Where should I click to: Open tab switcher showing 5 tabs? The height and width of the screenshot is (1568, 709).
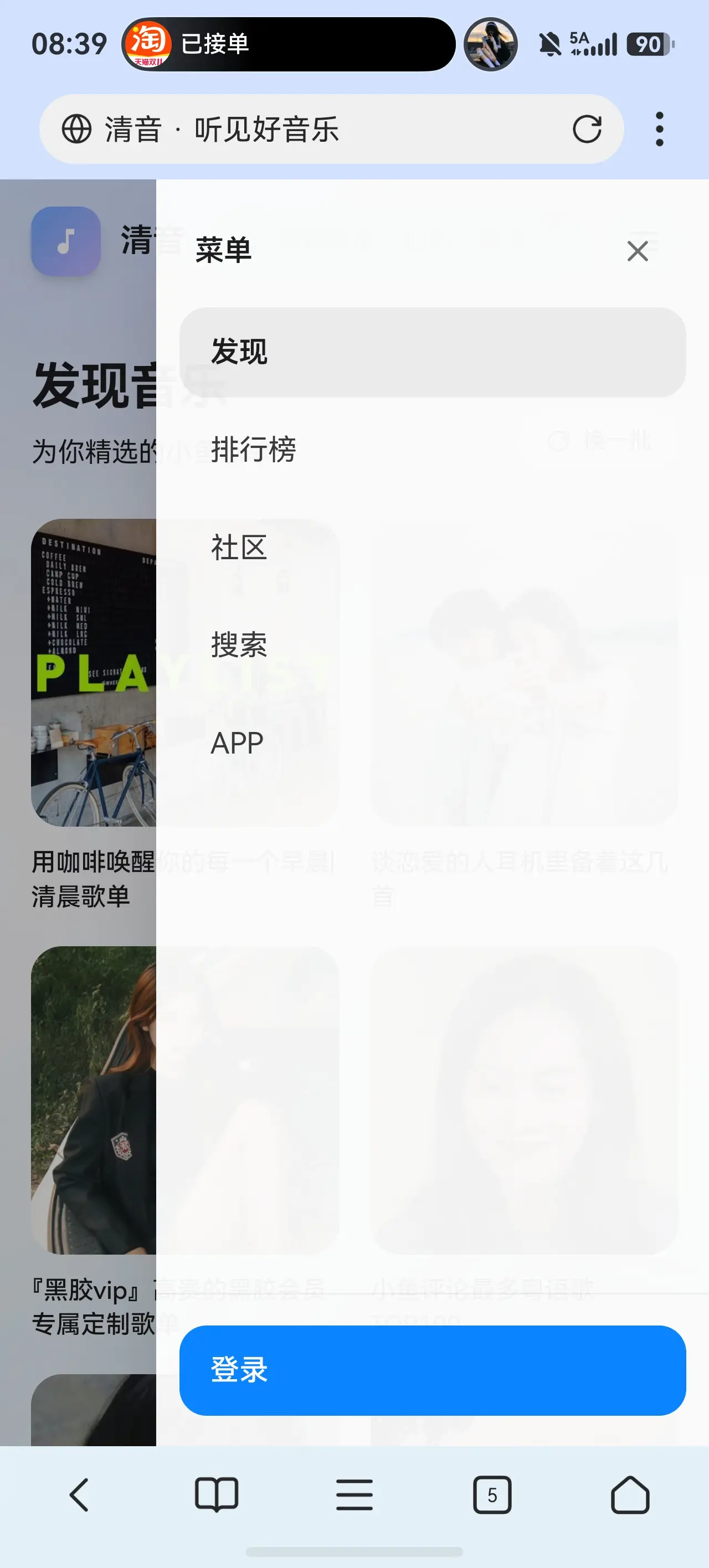coord(492,1494)
